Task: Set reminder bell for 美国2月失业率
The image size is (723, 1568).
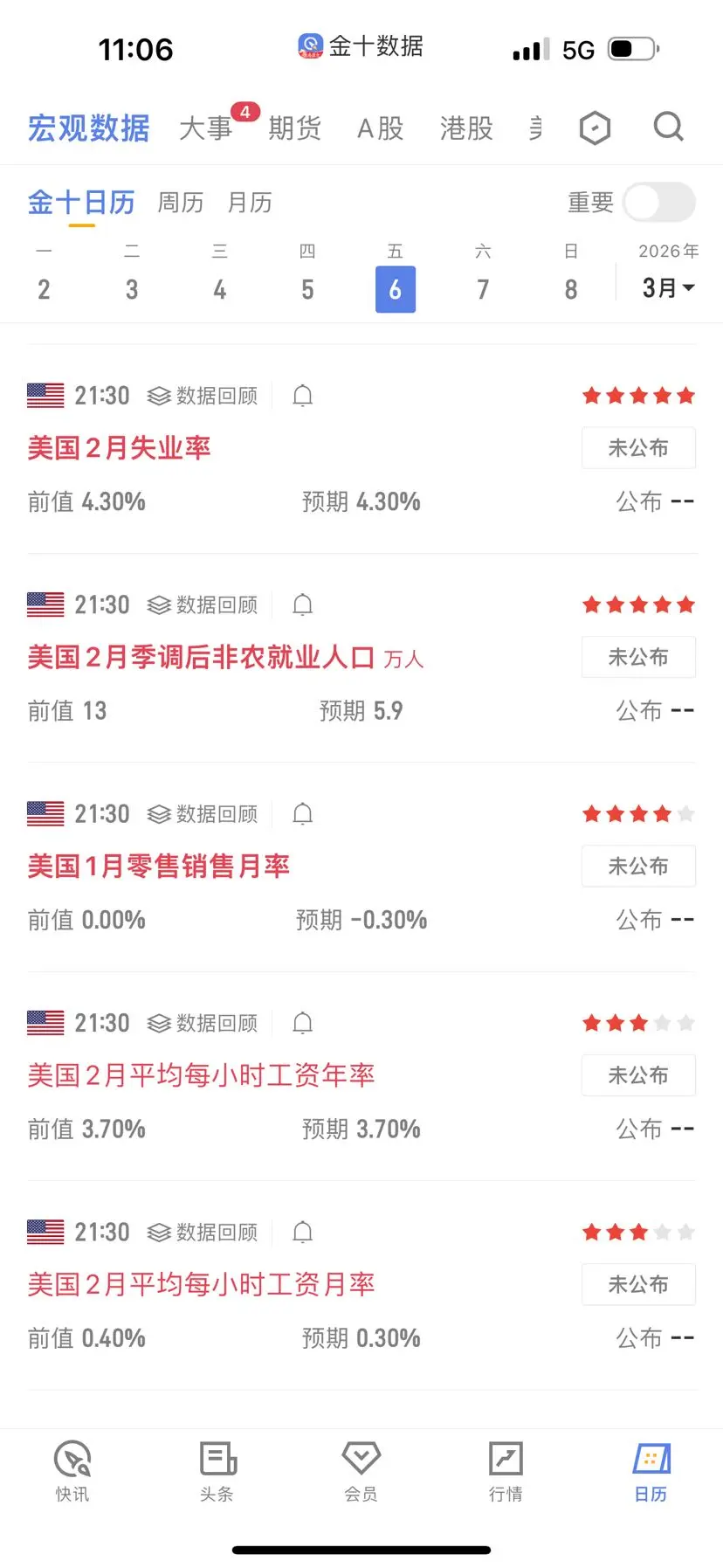Action: (303, 396)
